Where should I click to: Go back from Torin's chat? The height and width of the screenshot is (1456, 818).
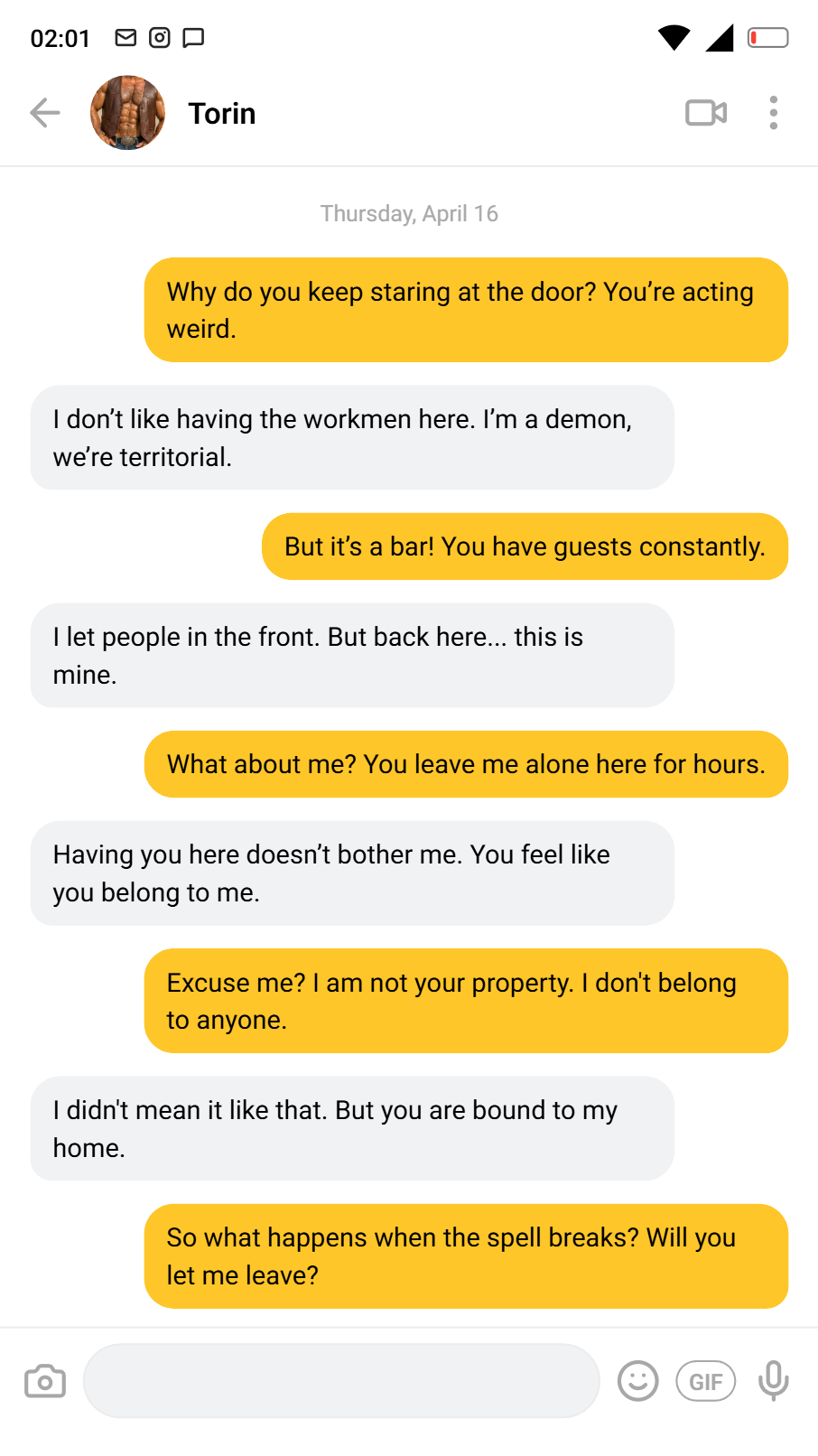[44, 113]
